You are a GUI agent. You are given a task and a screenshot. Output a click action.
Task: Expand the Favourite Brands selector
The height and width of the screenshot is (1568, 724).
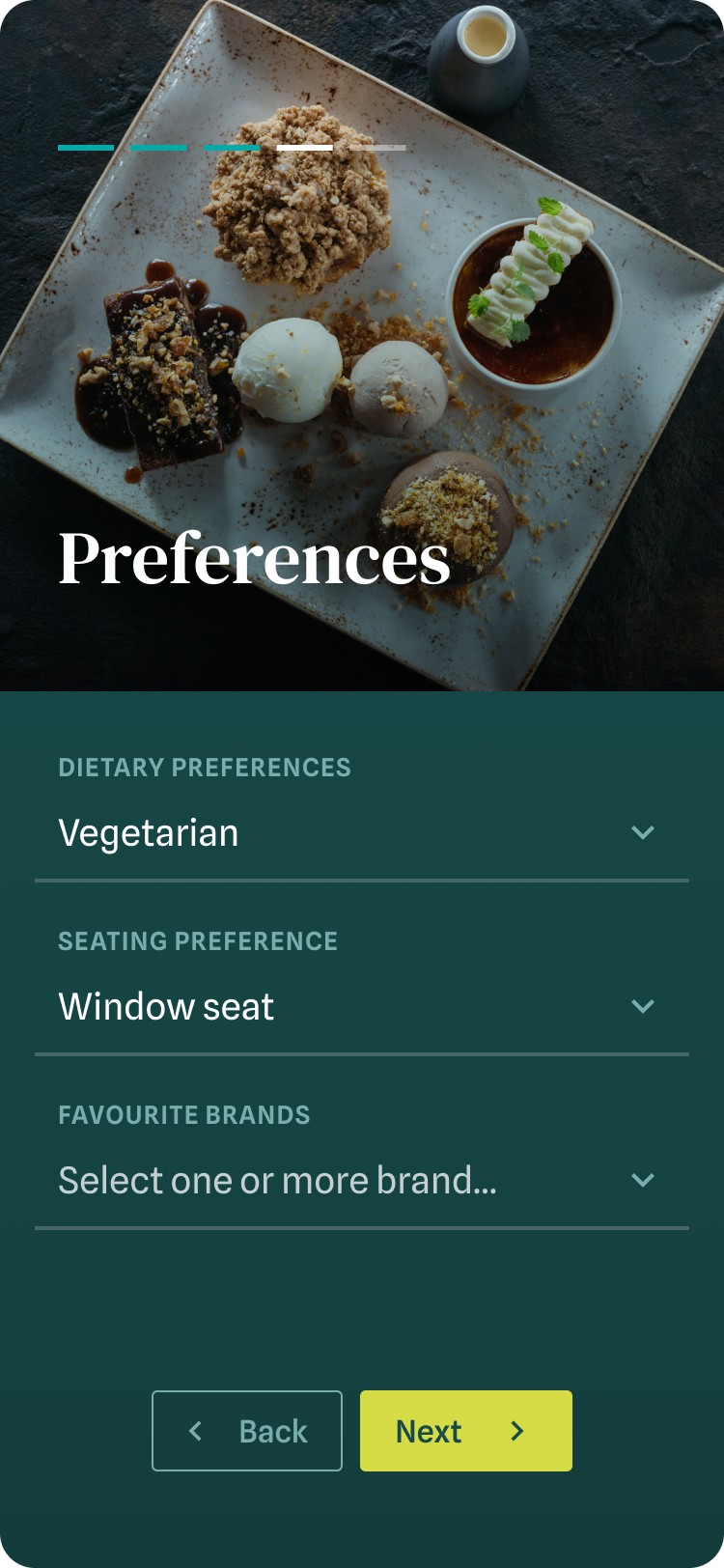tap(362, 1180)
